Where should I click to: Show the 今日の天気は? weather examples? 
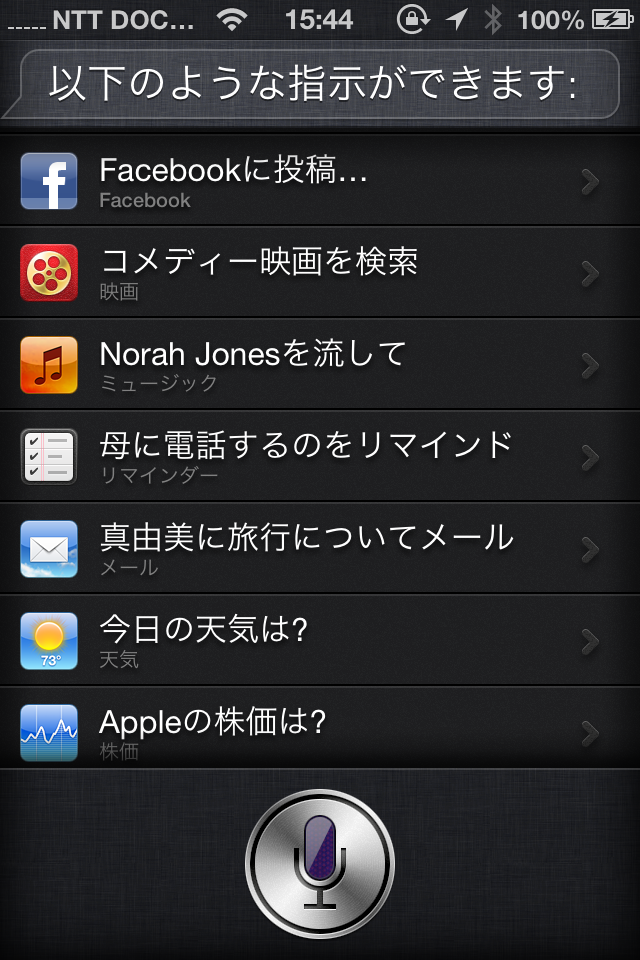point(320,640)
